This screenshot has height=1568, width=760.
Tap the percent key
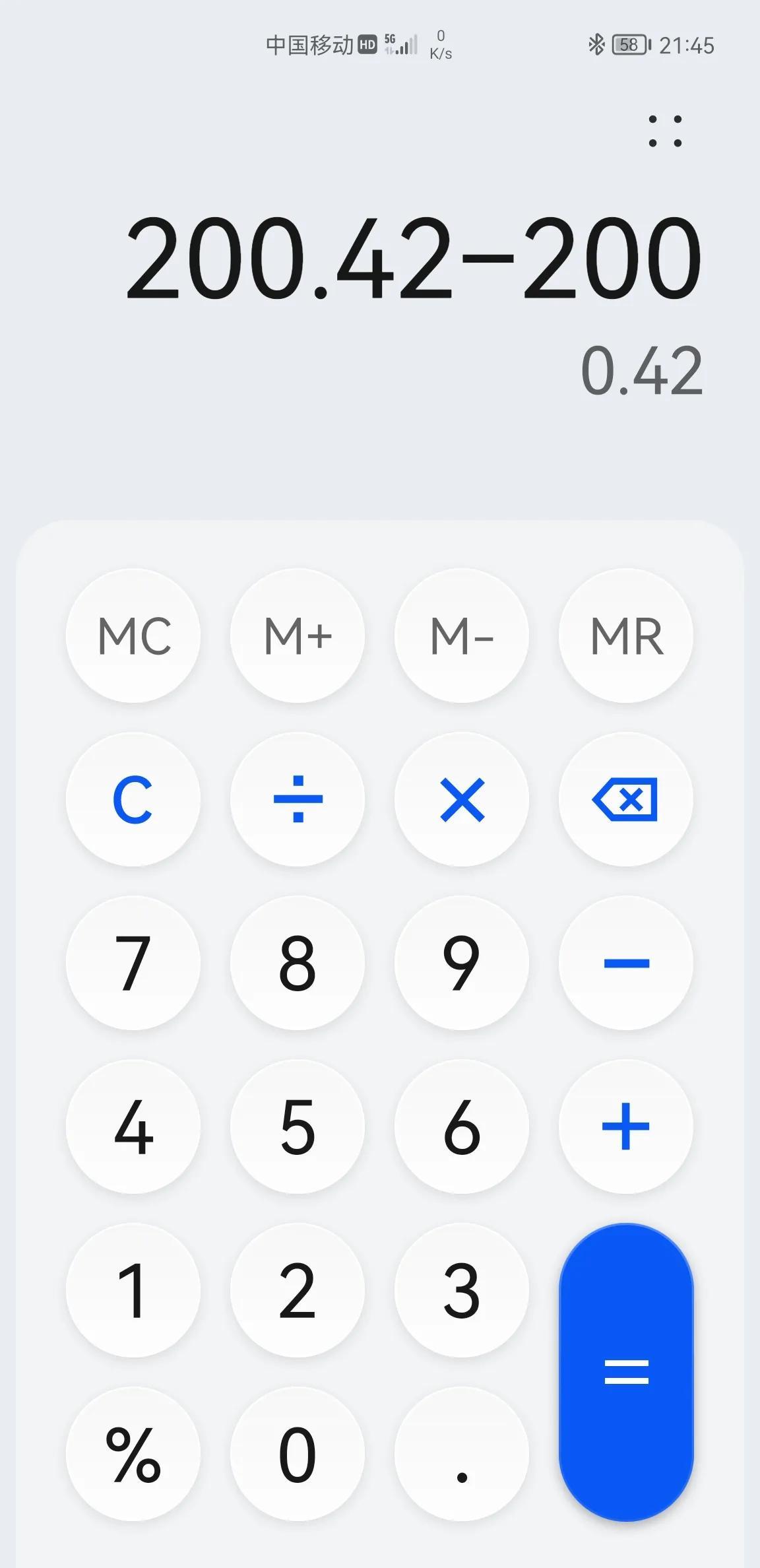tap(133, 1454)
